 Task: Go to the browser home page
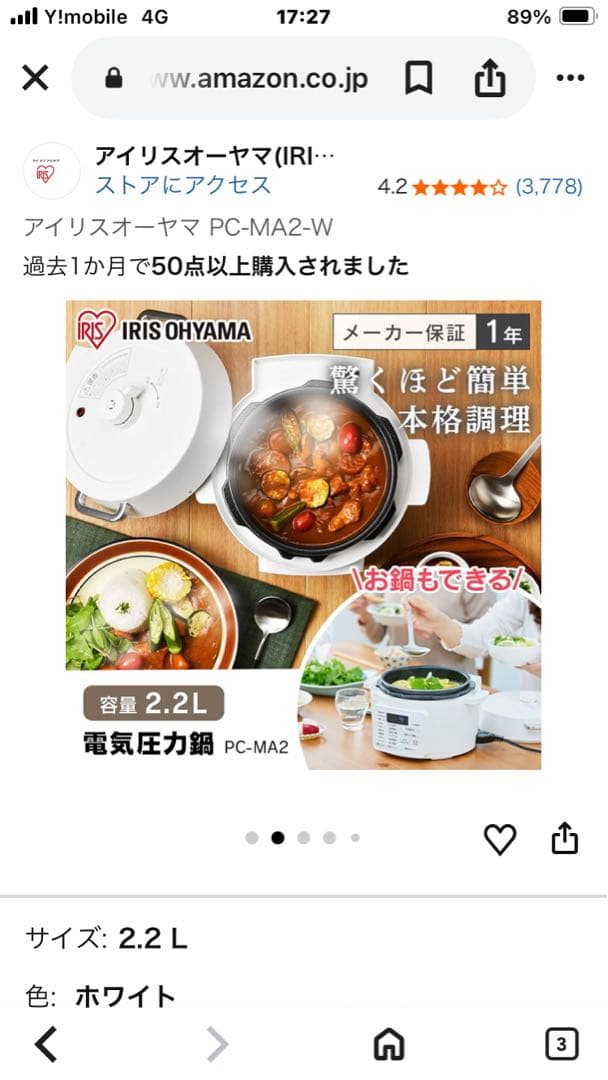(389, 1045)
